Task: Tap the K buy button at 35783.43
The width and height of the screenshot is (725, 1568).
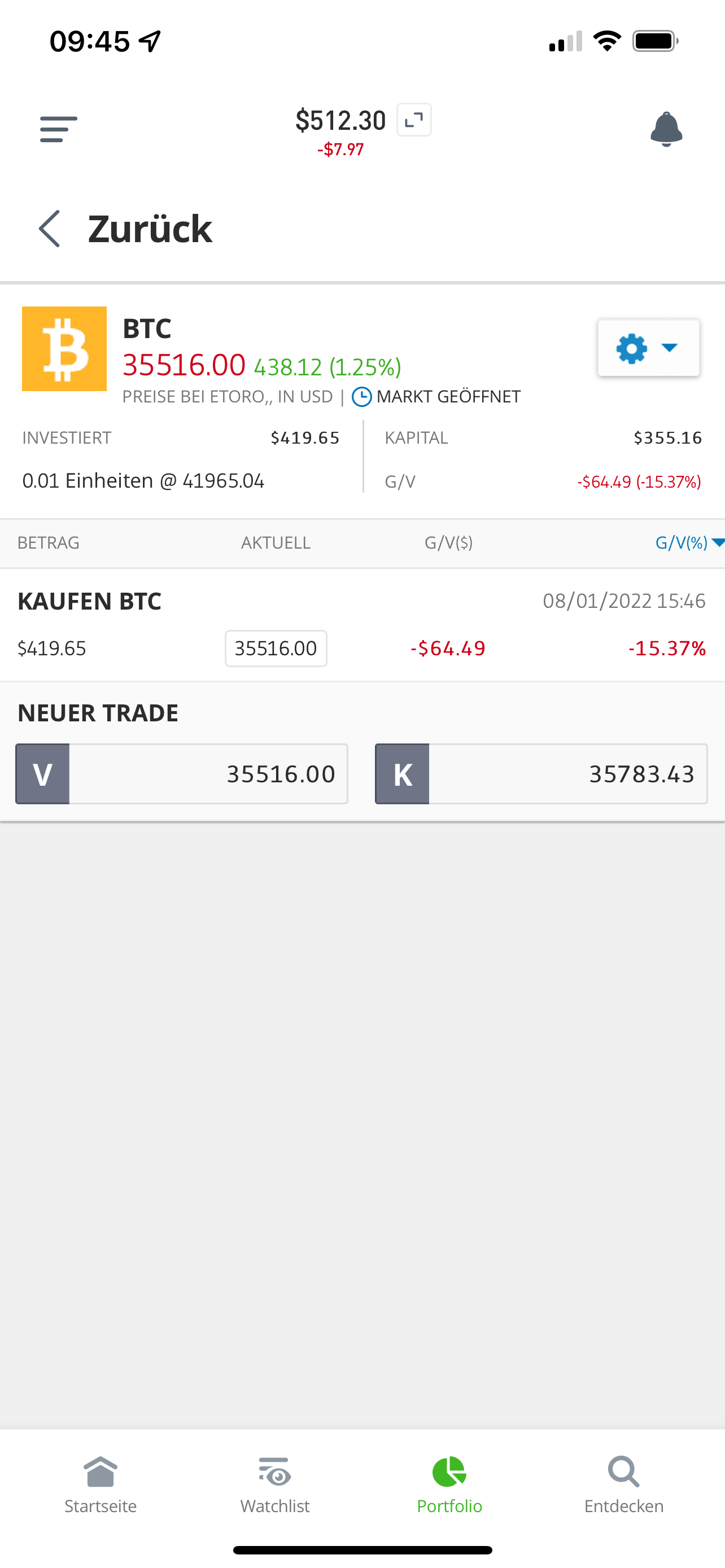Action: tap(540, 774)
